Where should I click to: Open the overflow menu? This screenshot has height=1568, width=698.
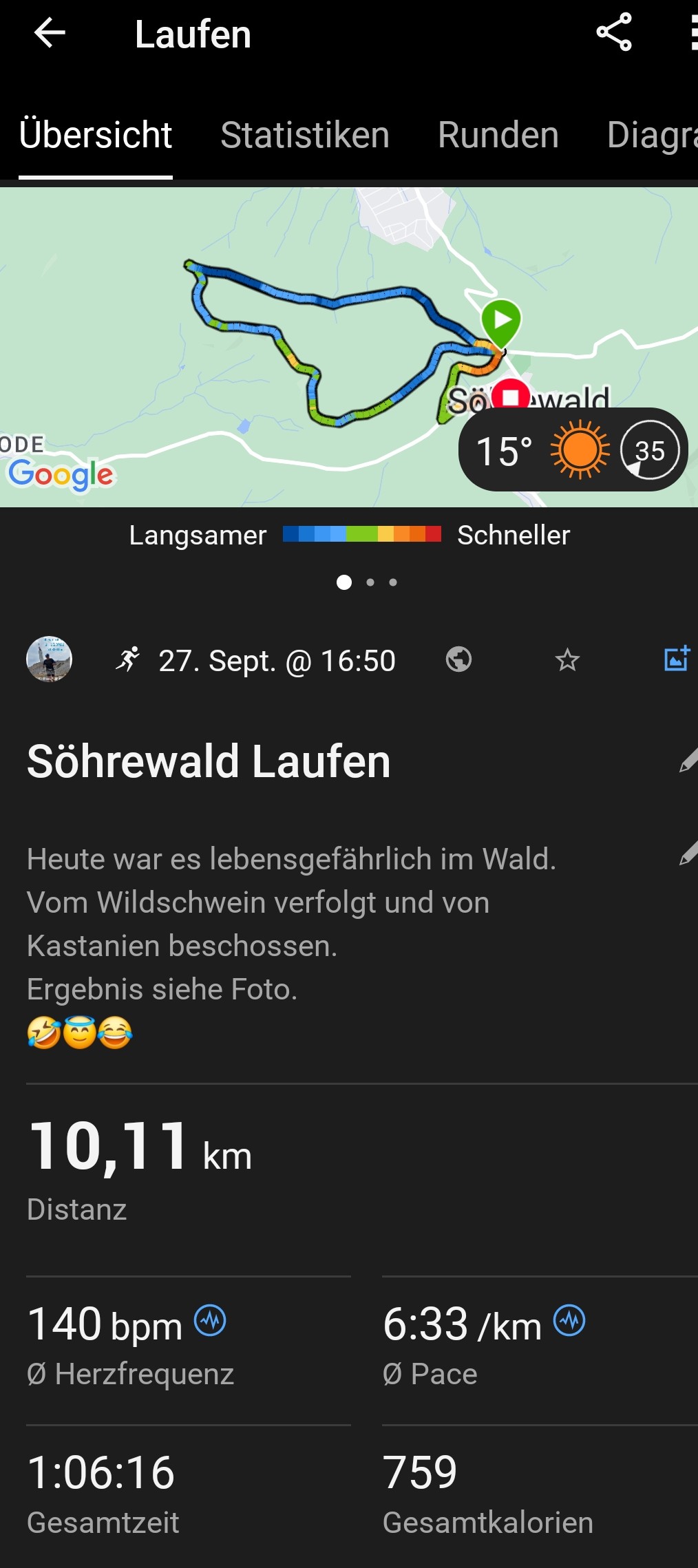pos(692,33)
